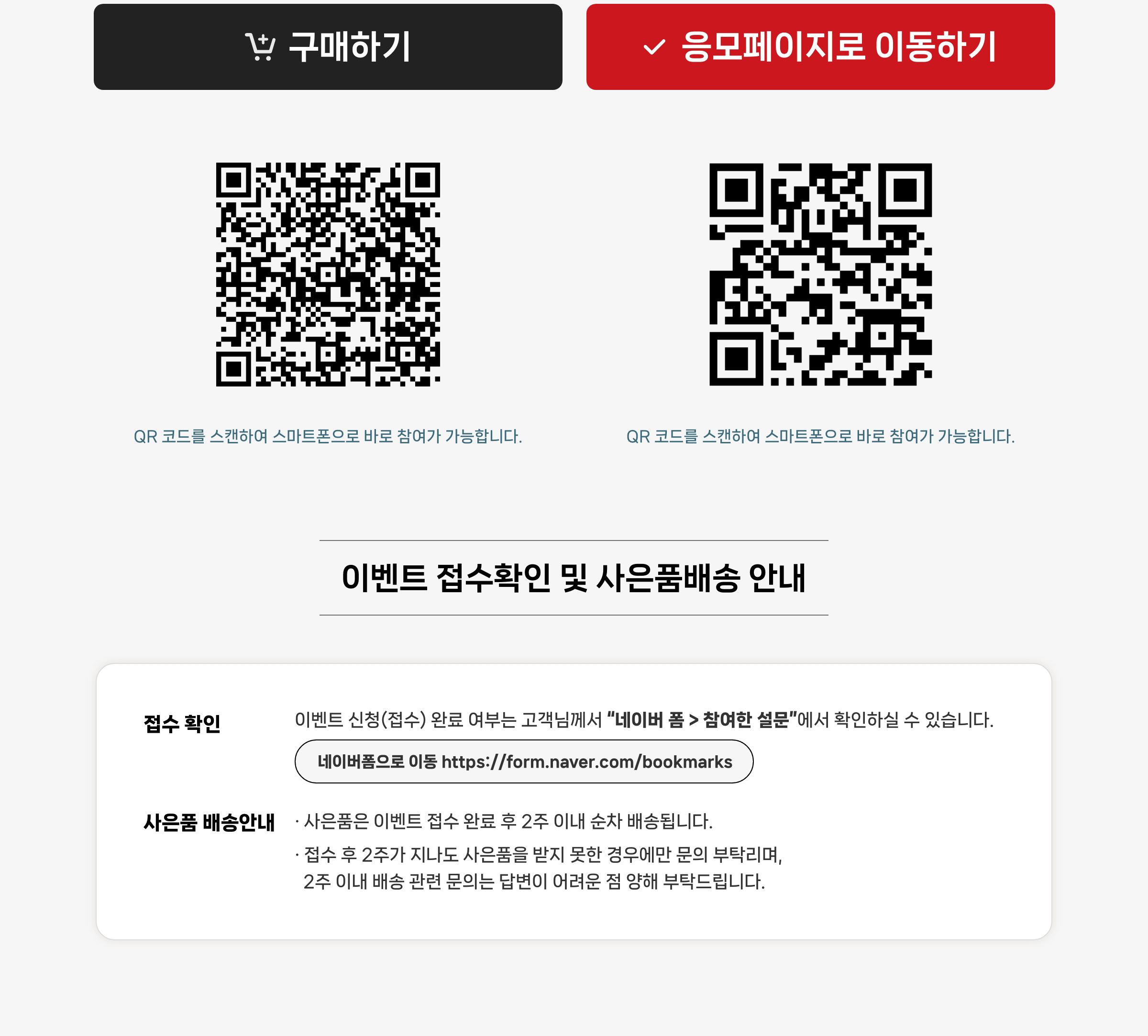Tap the 구매하기 purchase button
This screenshot has width=1148, height=1036.
(328, 47)
